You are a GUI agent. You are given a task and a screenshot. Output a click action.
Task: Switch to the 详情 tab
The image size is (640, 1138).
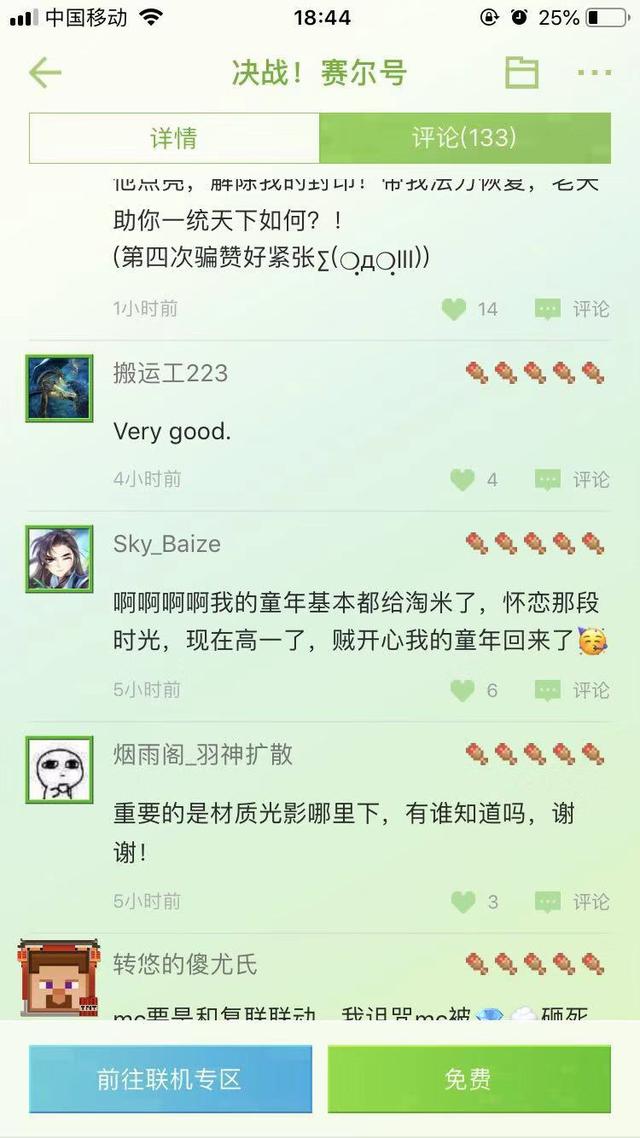pos(174,138)
